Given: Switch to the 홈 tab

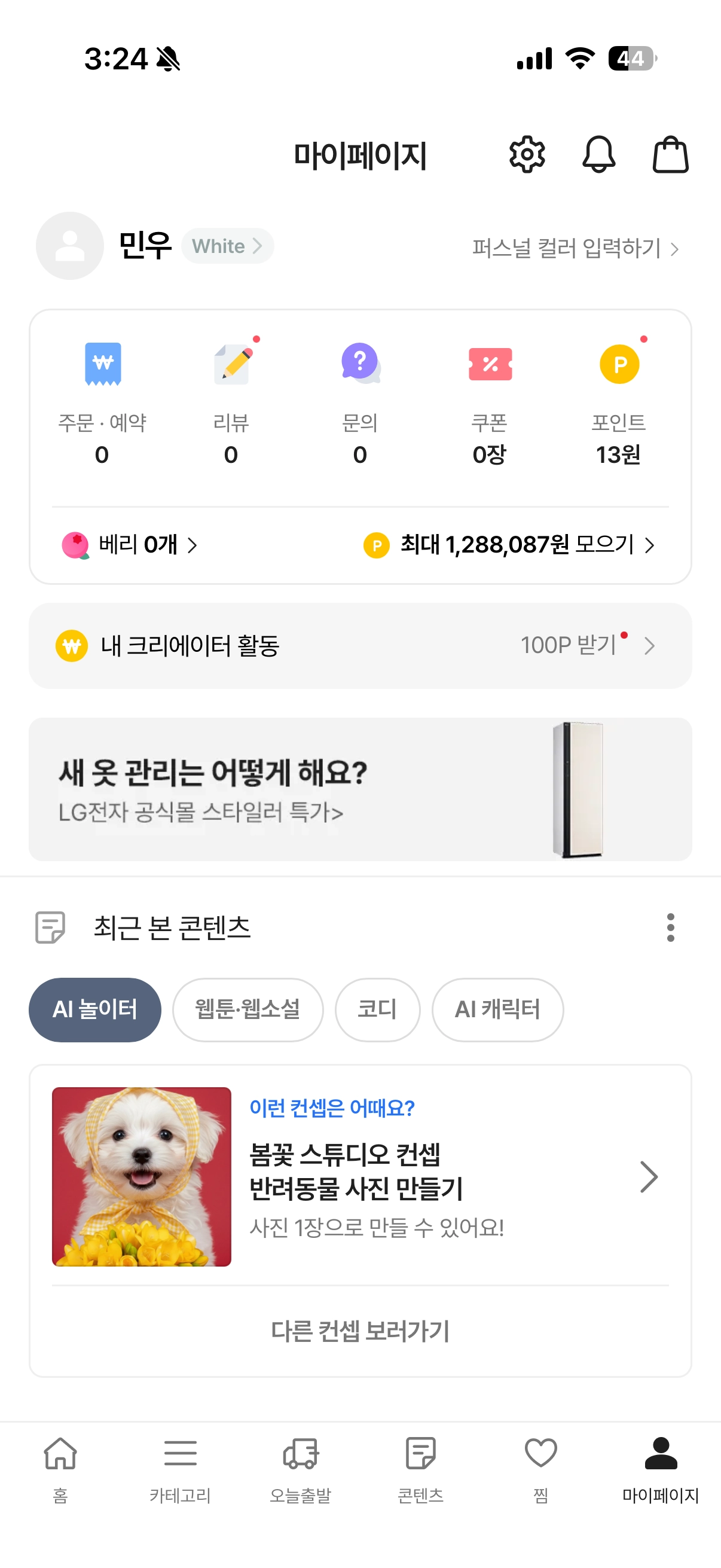Looking at the screenshot, I should tap(60, 1468).
